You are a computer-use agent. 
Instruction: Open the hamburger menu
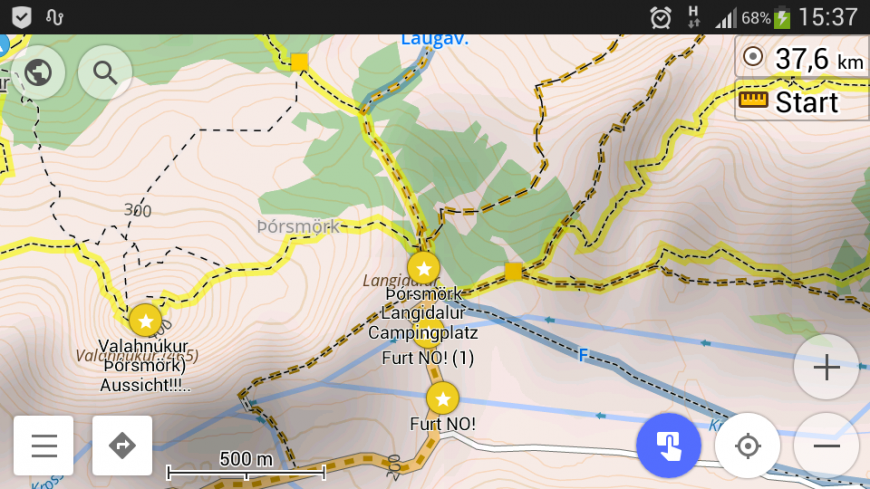point(44,445)
